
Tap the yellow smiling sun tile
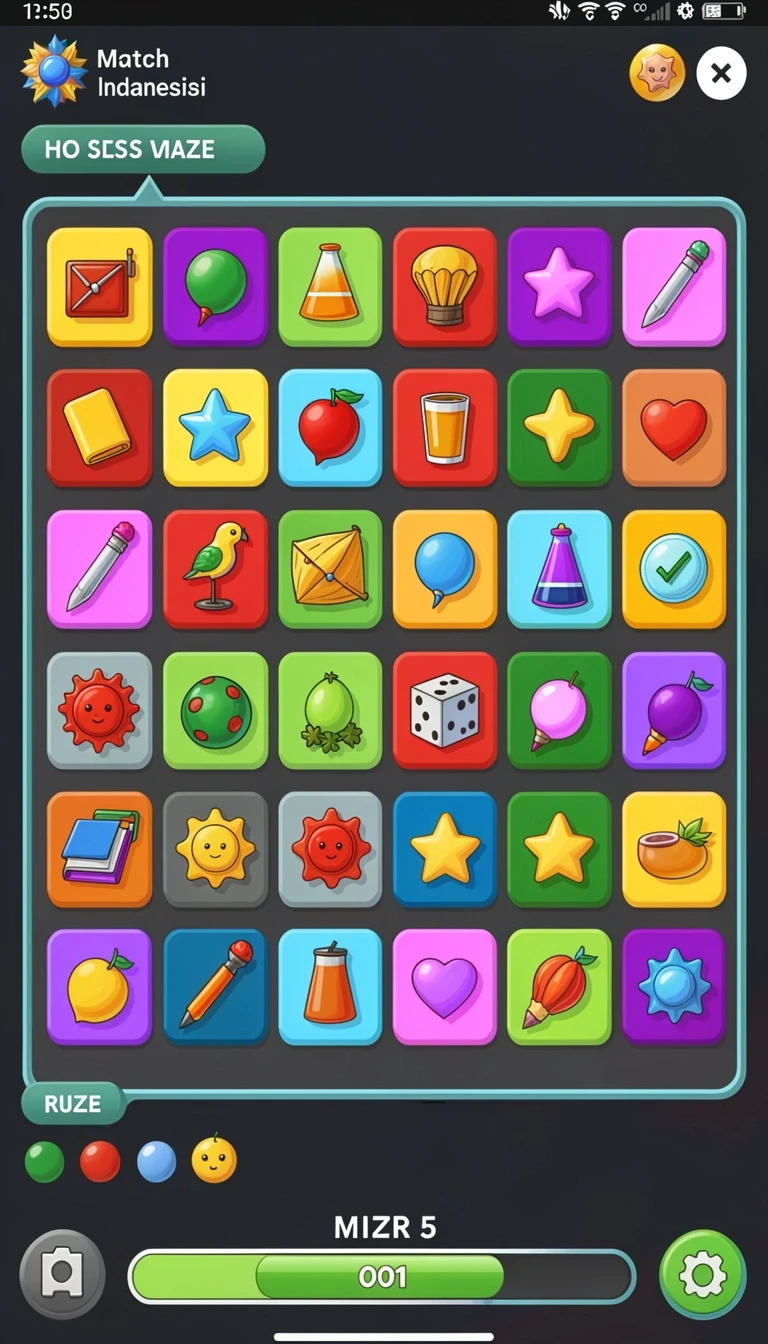215,850
